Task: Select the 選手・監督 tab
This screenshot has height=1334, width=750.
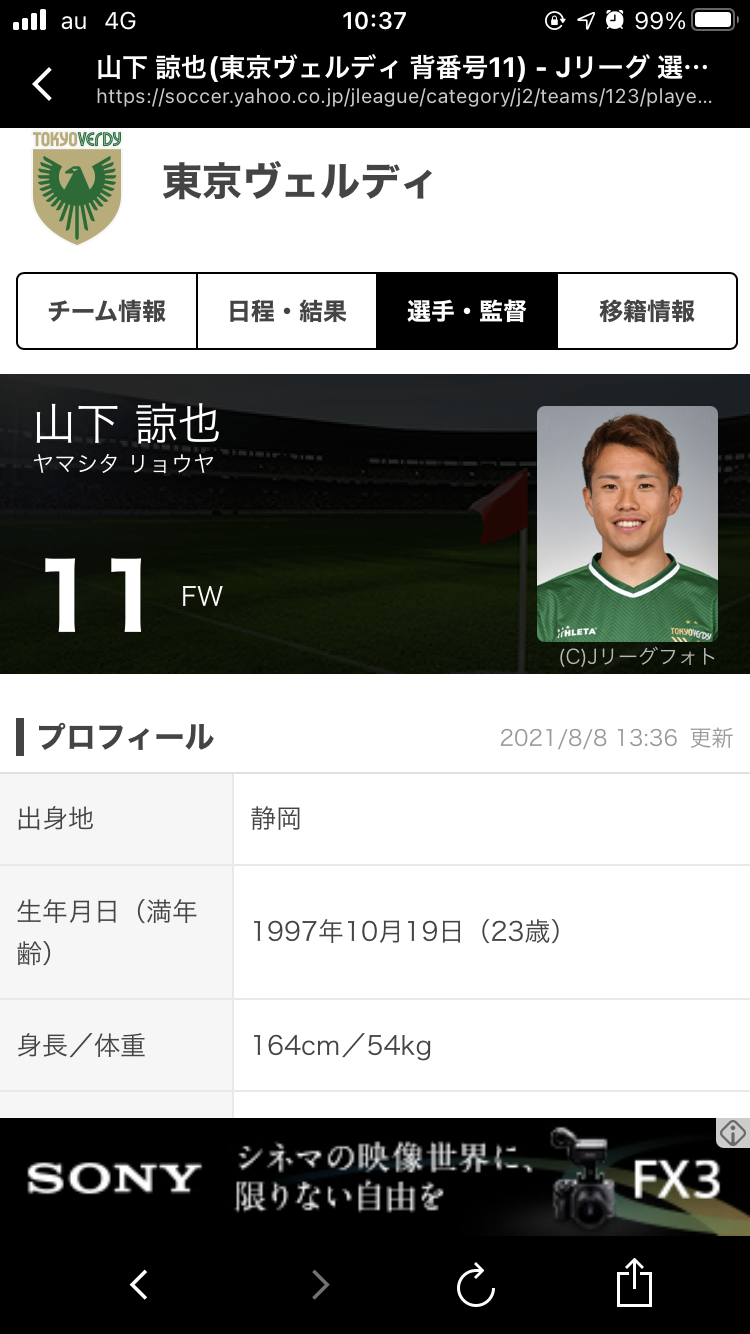Action: (x=467, y=312)
